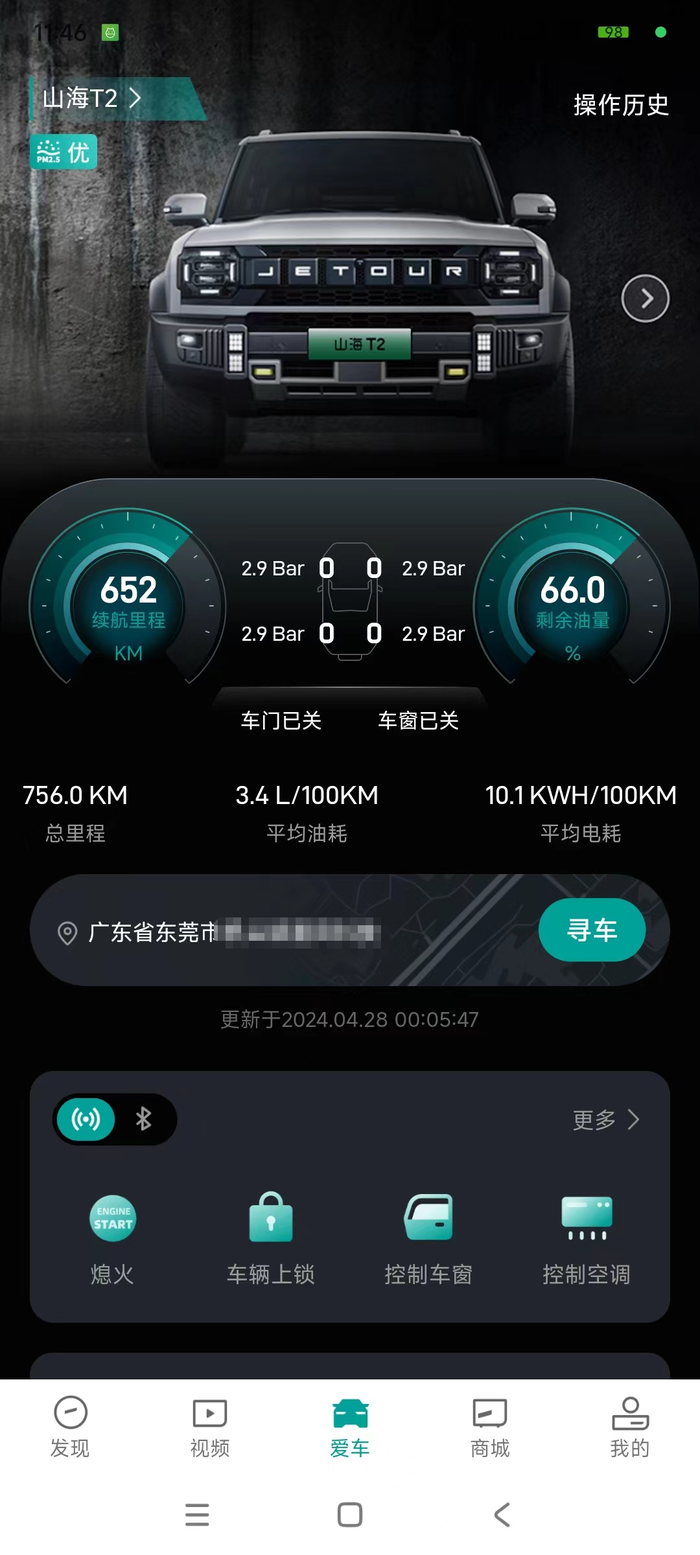The height and width of the screenshot is (1555, 700).
Task: Open the PM2.5 优 air quality badge
Action: (63, 152)
